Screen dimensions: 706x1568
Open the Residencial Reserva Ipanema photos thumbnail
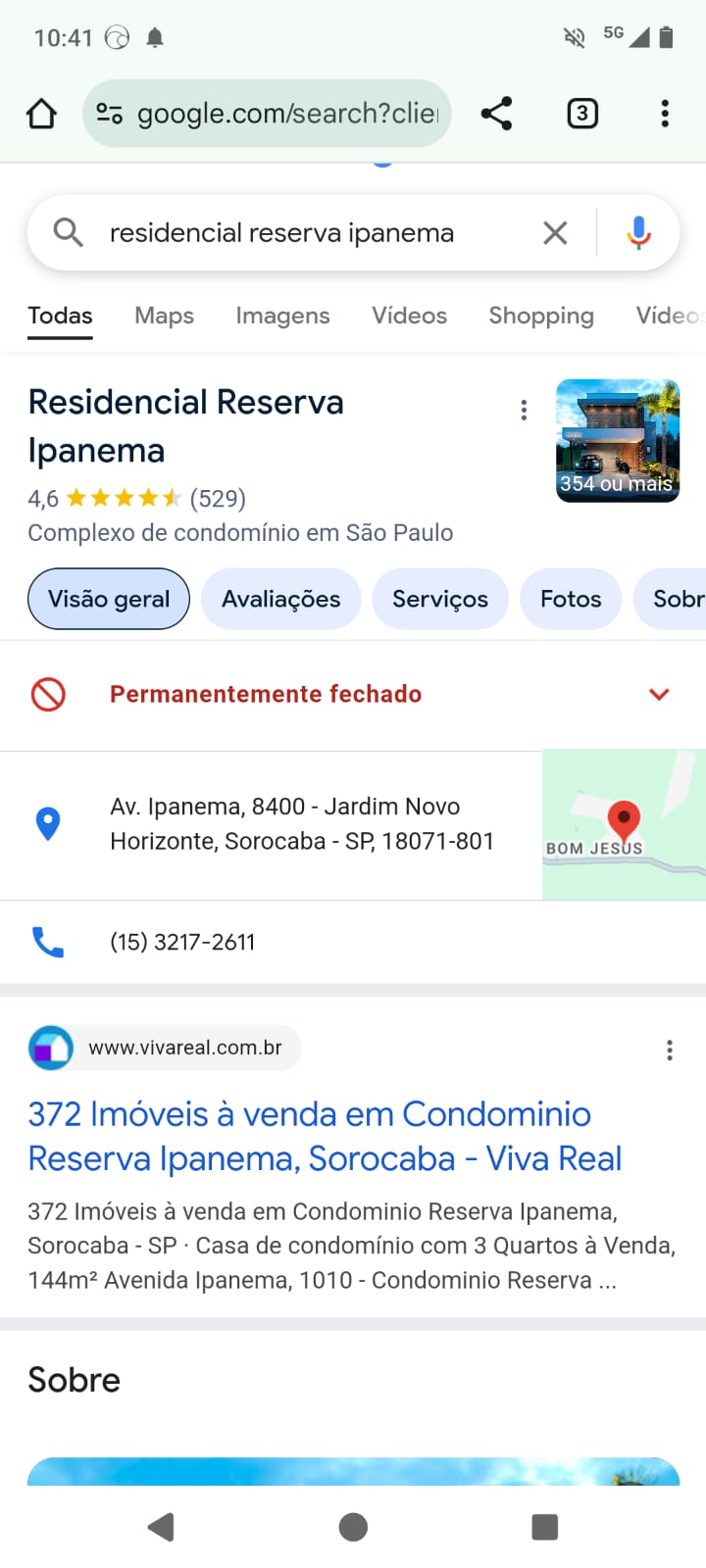[x=618, y=441]
